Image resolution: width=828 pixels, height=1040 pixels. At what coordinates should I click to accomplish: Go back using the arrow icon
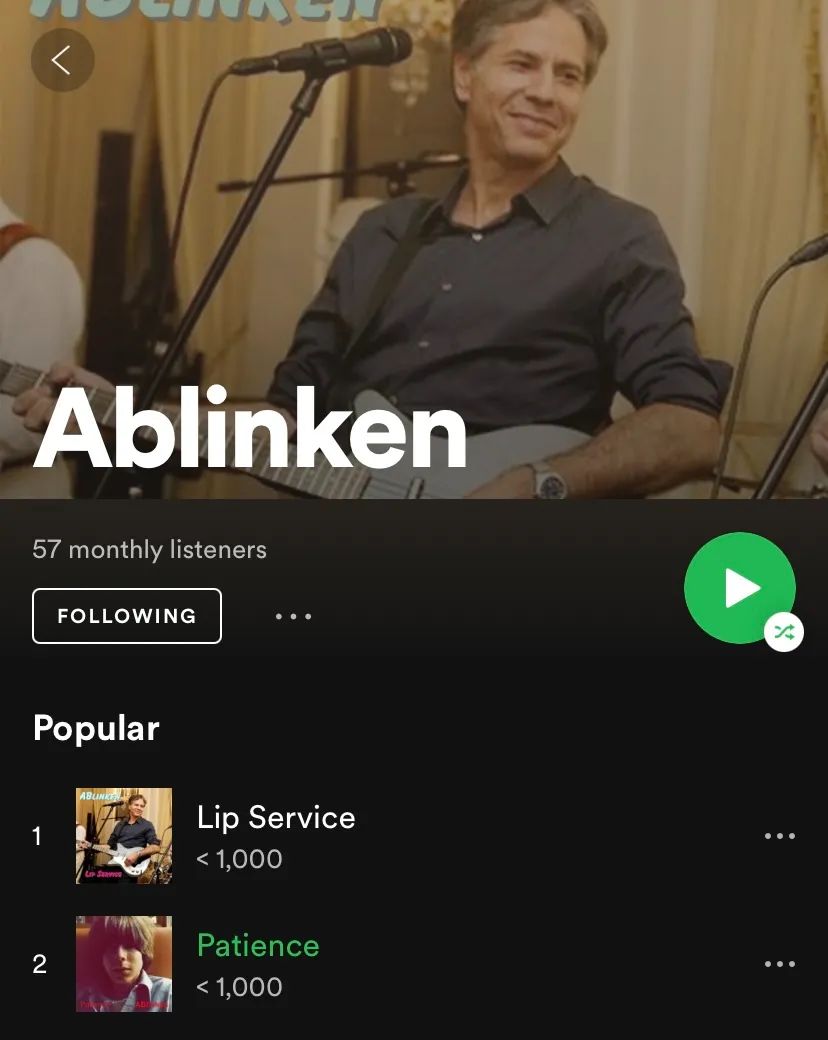tap(62, 60)
